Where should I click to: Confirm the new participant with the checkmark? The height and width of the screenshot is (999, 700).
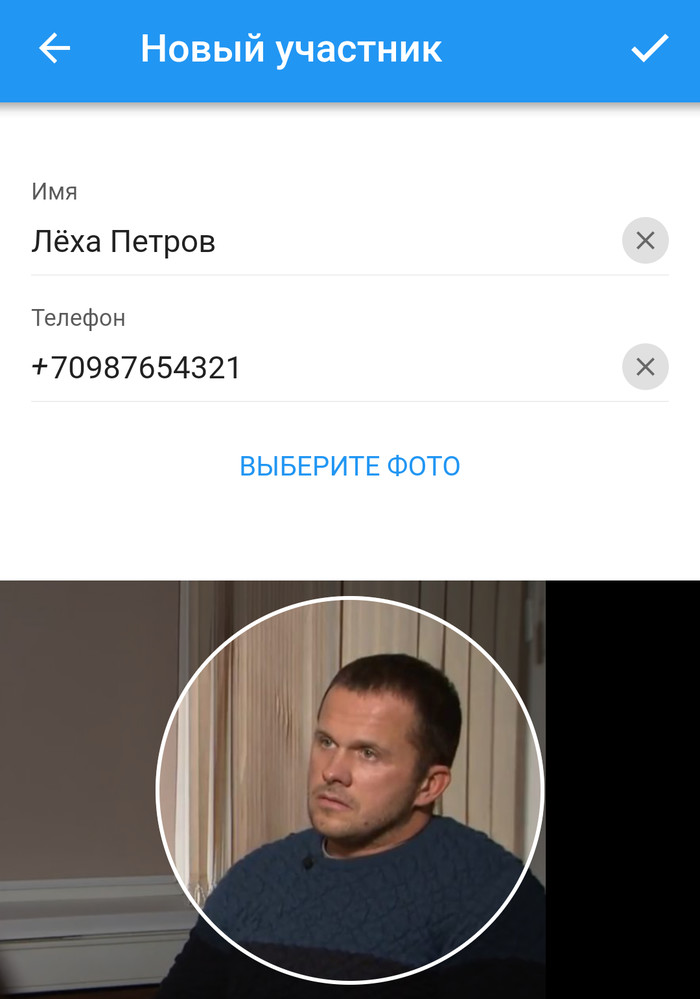(x=649, y=49)
